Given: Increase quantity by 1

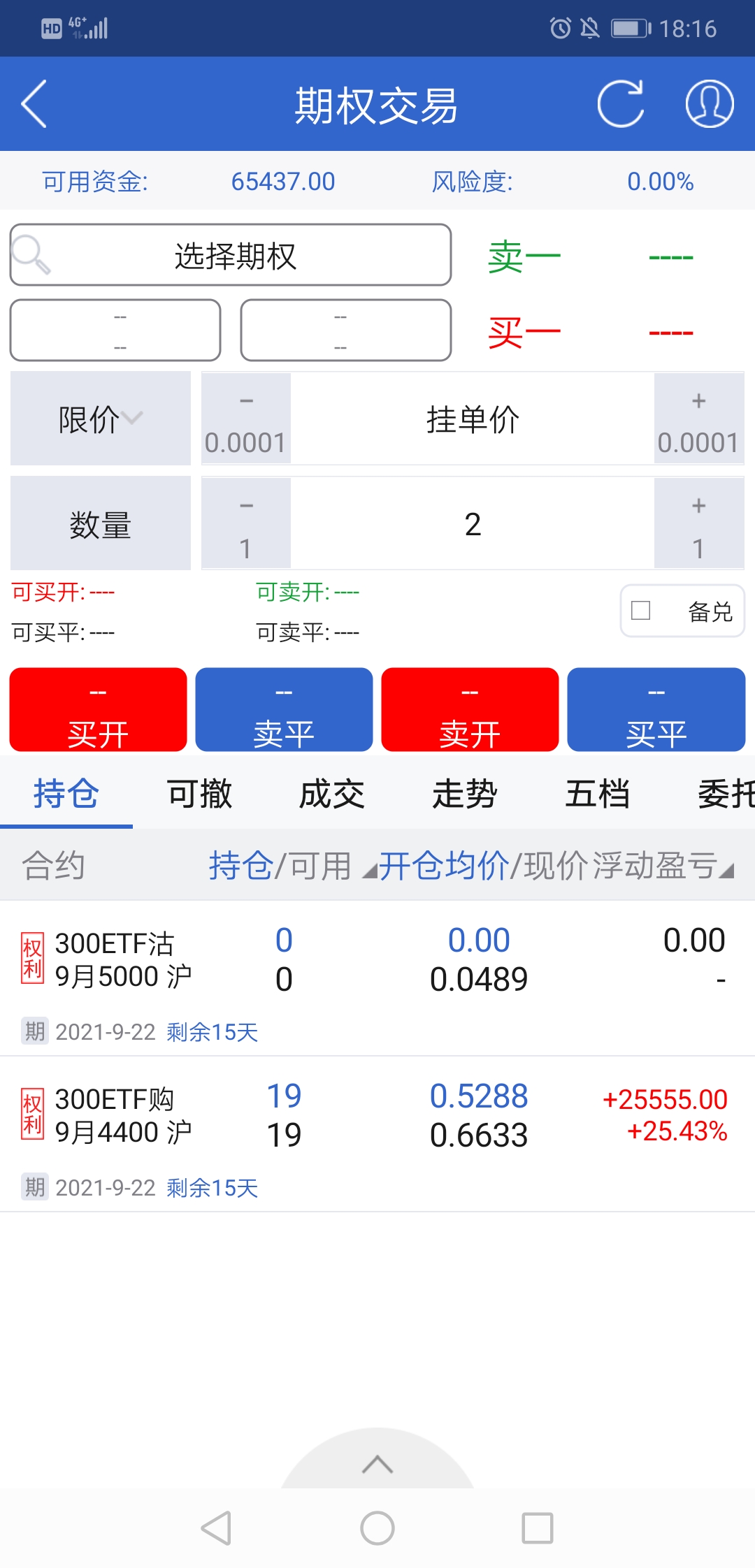Looking at the screenshot, I should 698,524.
